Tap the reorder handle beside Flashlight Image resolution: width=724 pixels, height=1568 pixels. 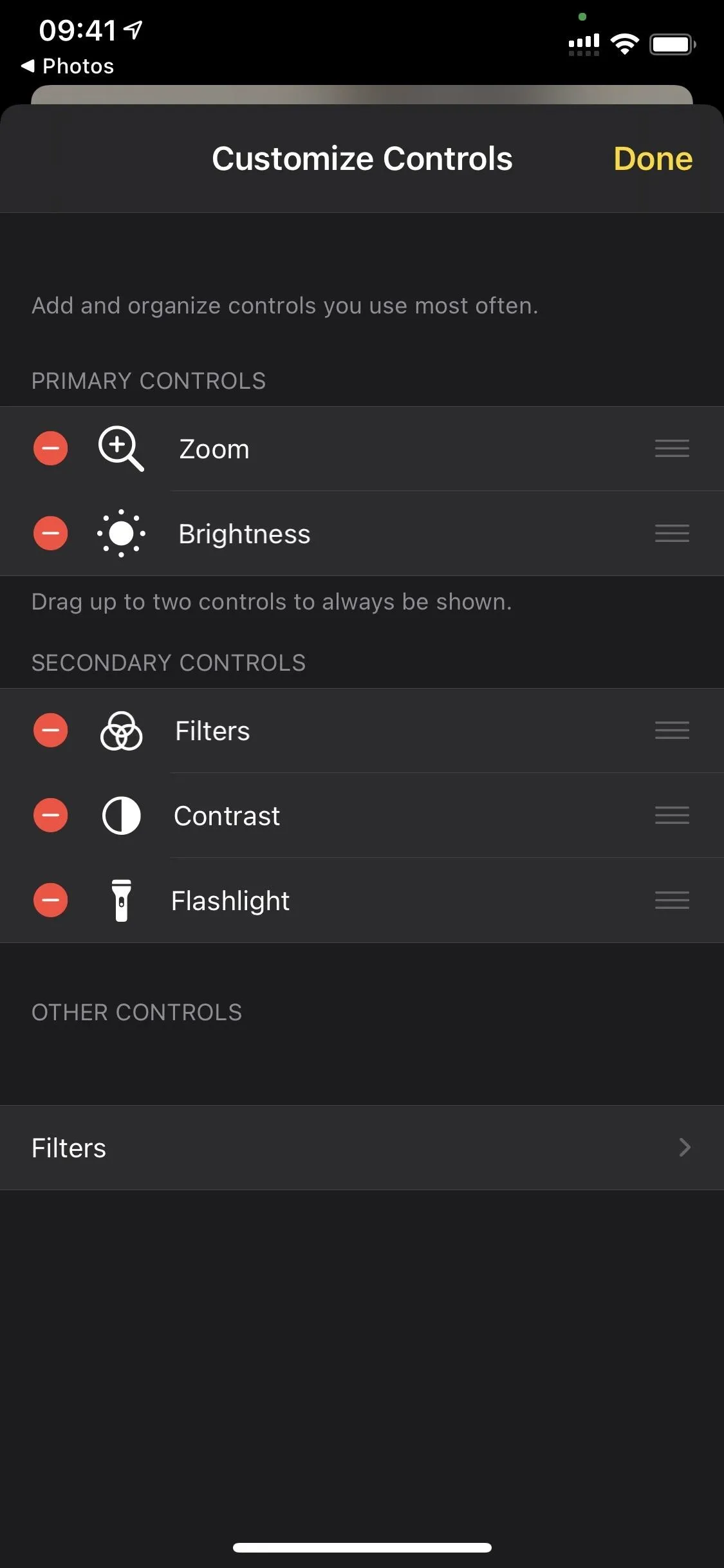pyautogui.click(x=672, y=901)
